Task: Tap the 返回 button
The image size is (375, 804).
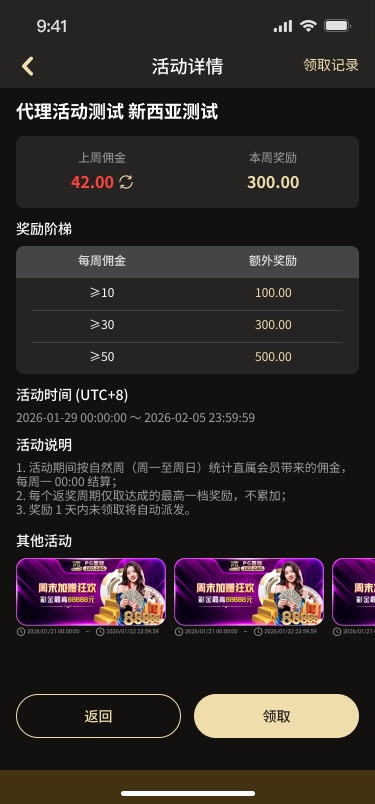Action: click(x=98, y=716)
